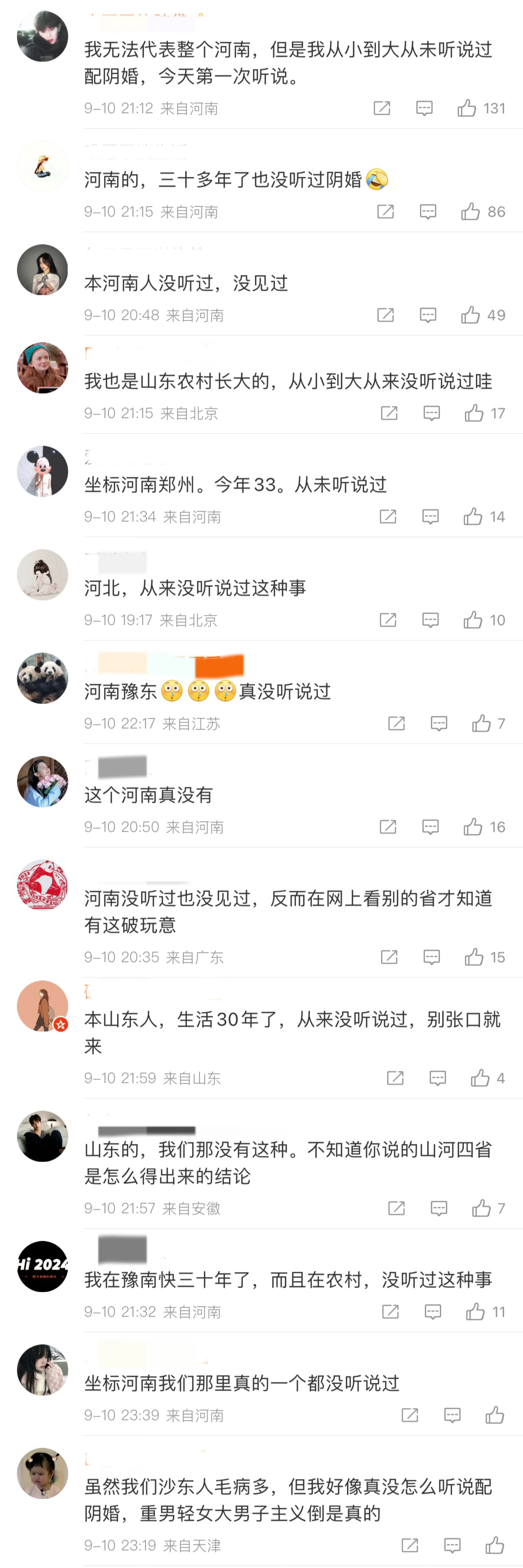
Task: Repost the comment mentioning '山河四省'
Action: [x=396, y=1208]
